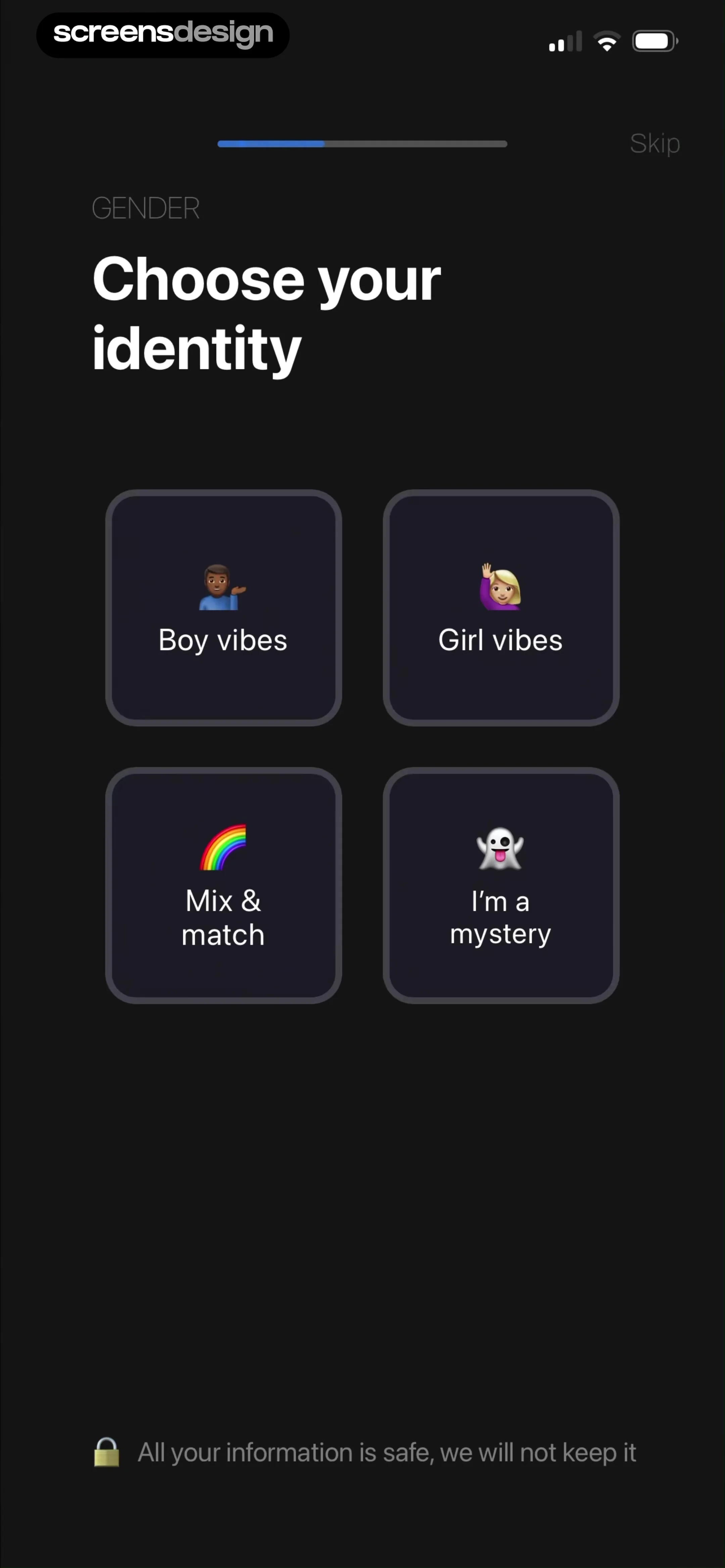This screenshot has height=1568, width=725.
Task: Select I'm a mystery option
Action: pyautogui.click(x=501, y=885)
